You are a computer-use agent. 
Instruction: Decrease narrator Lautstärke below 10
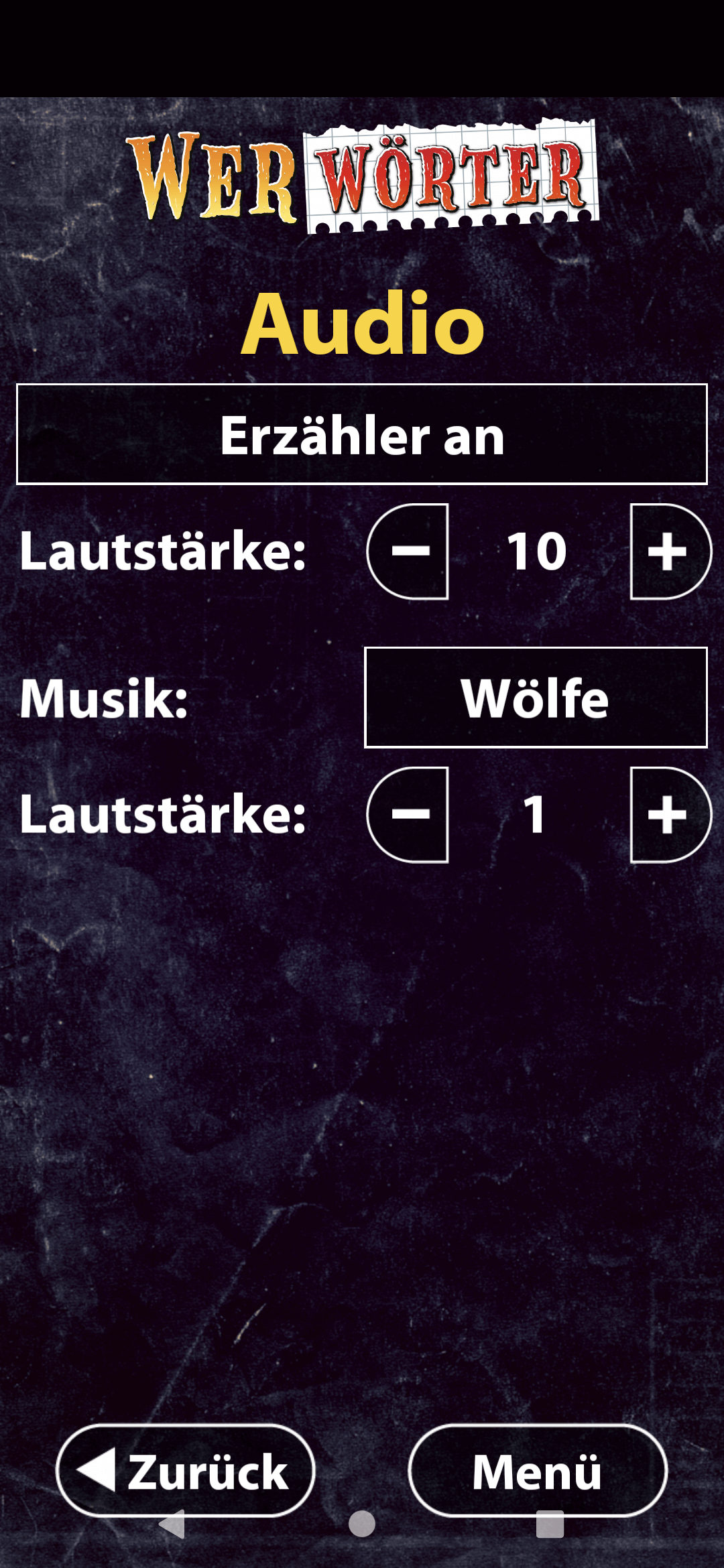pos(408,551)
